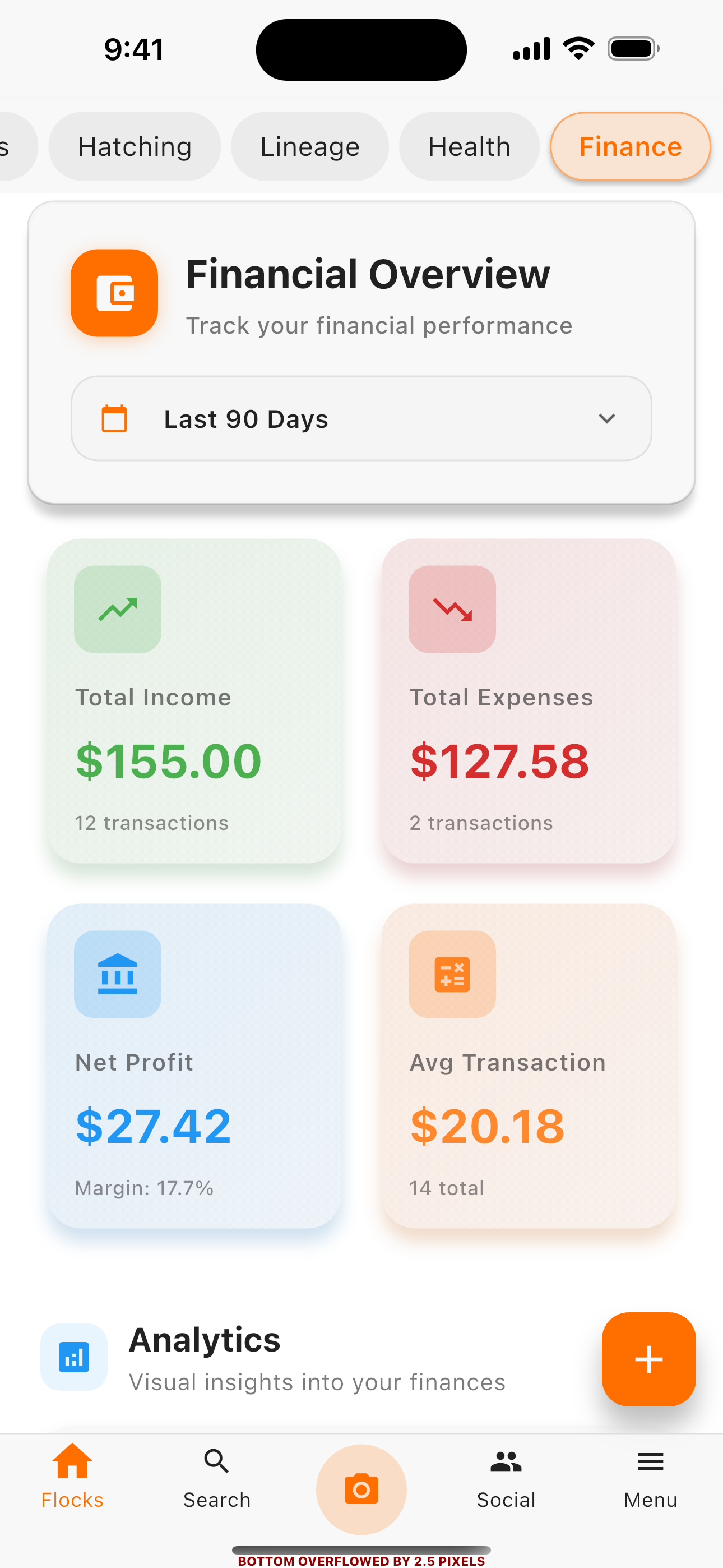723x1568 pixels.
Task: Open the Health tab
Action: point(469,147)
